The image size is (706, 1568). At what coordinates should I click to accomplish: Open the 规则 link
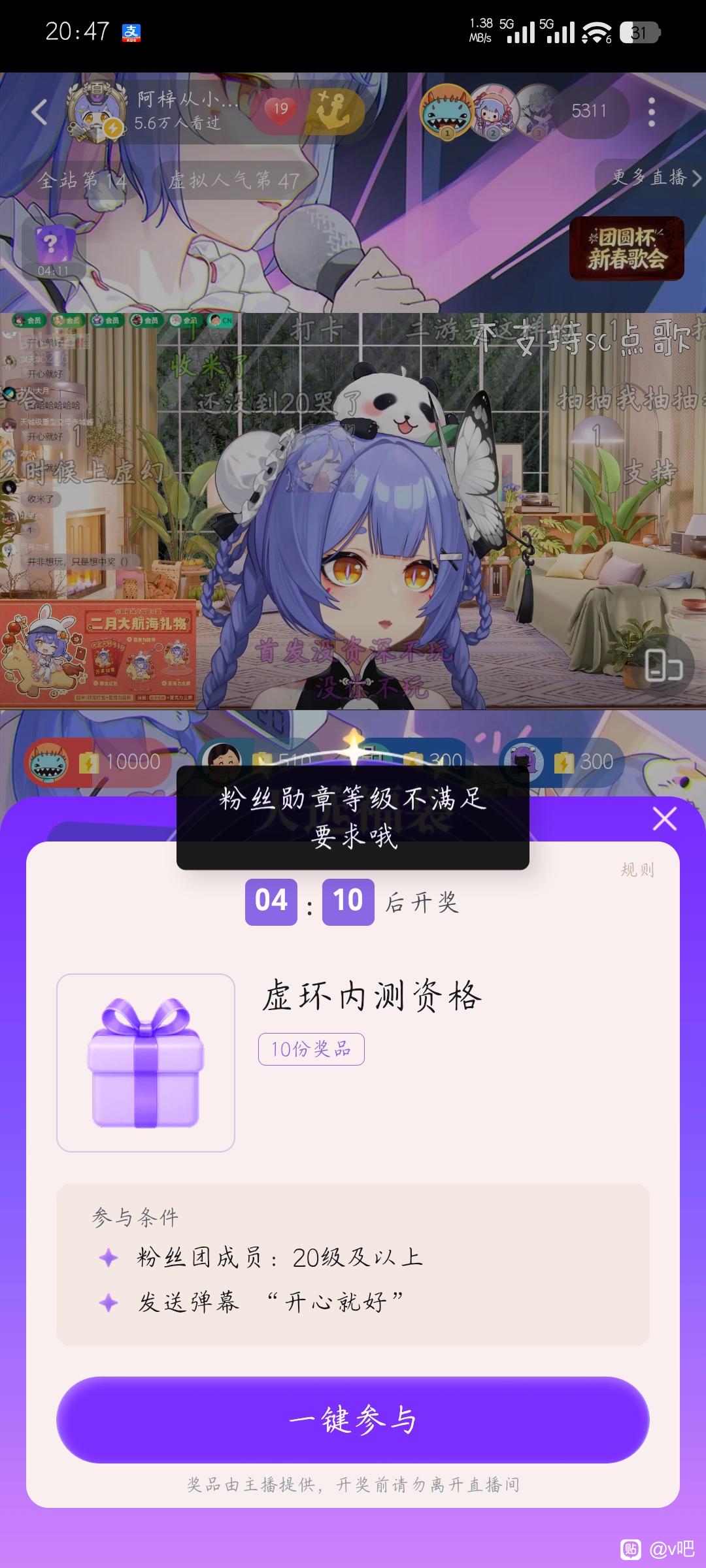(x=637, y=870)
